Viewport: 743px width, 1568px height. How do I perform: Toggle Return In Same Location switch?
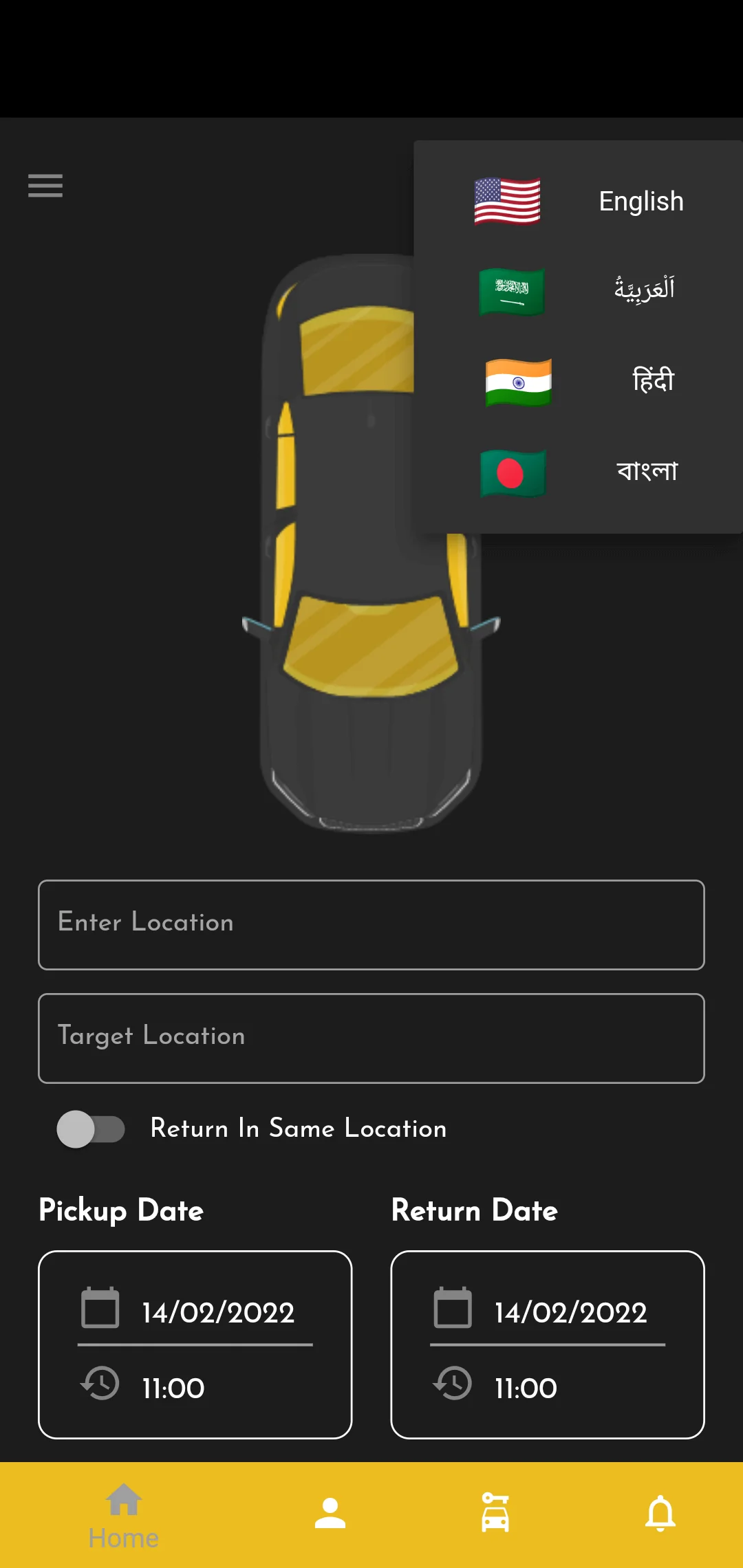click(91, 1129)
